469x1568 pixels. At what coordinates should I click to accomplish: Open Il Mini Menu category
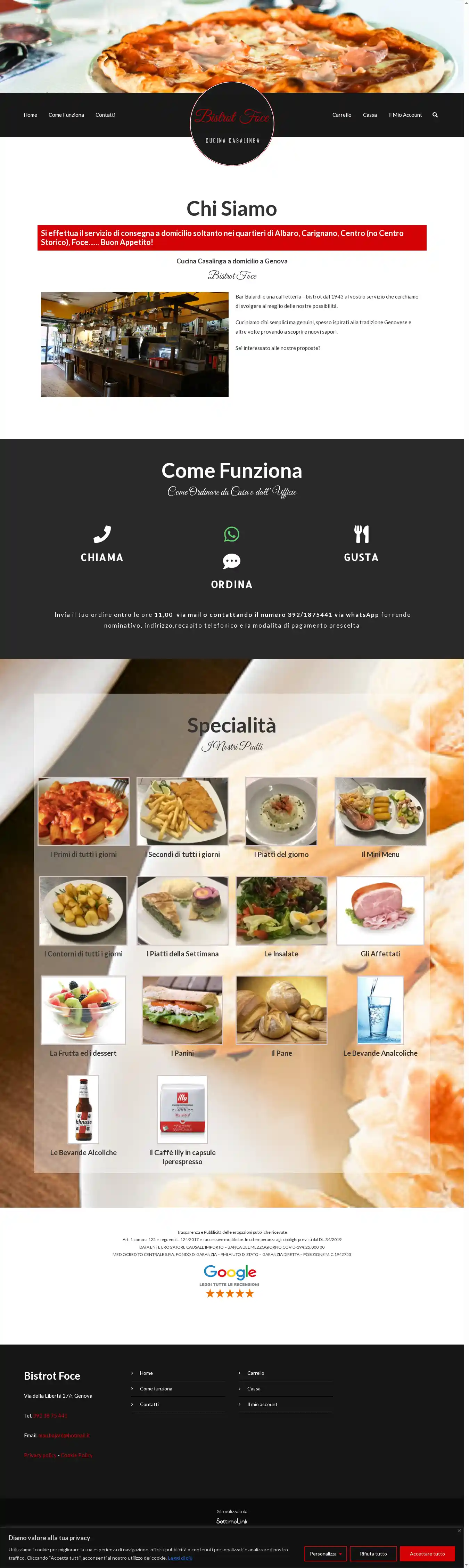[x=380, y=811]
